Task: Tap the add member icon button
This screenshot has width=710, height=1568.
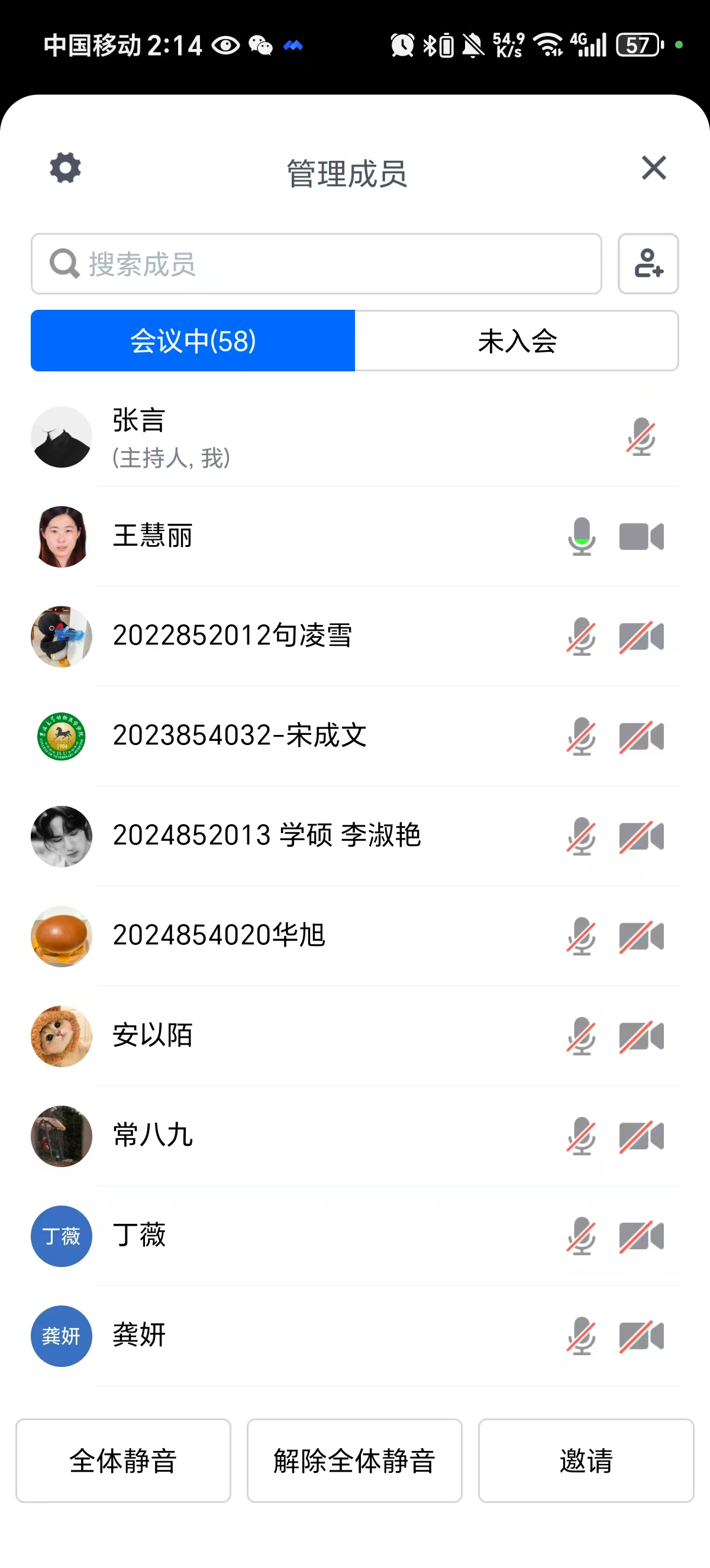Action: tap(648, 264)
